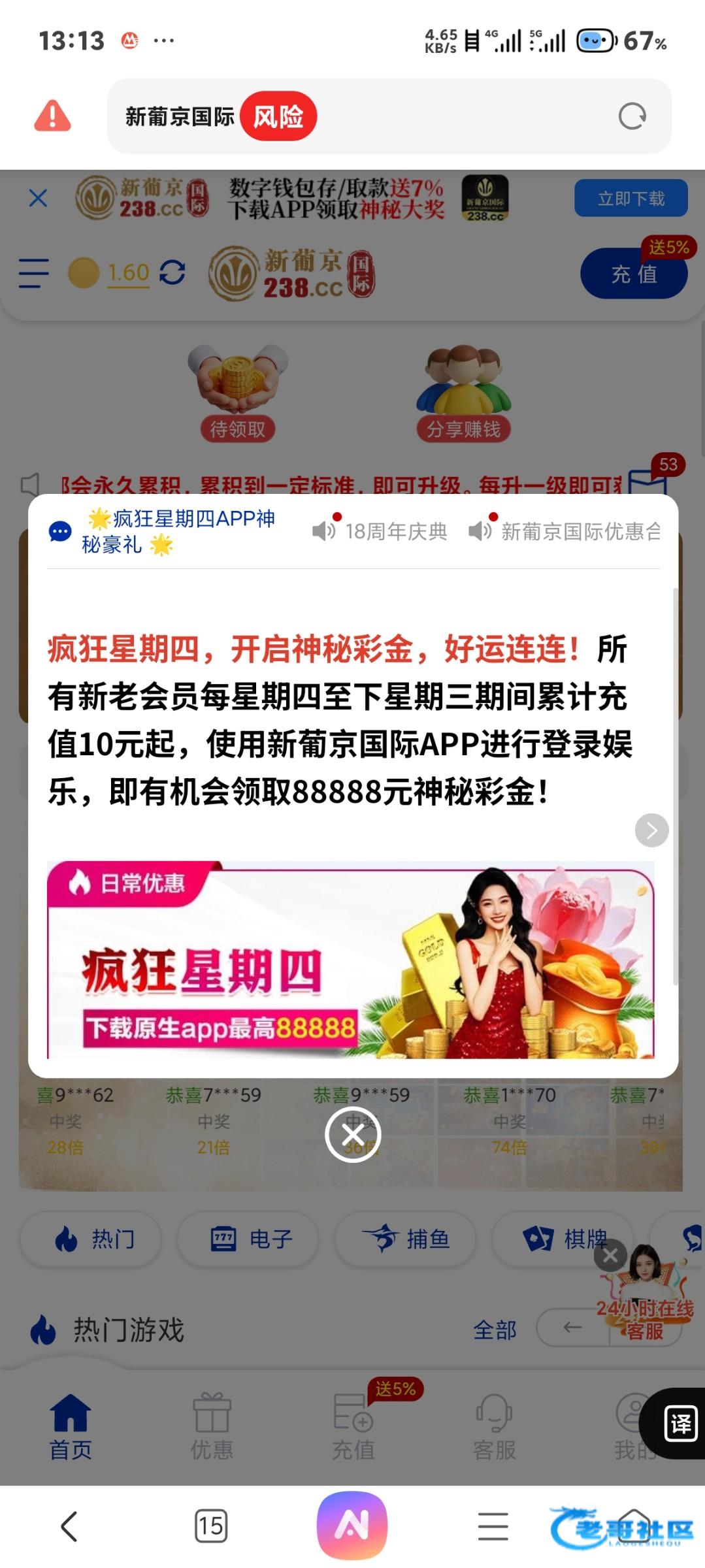Close the popup with the circled X

(x=353, y=1135)
